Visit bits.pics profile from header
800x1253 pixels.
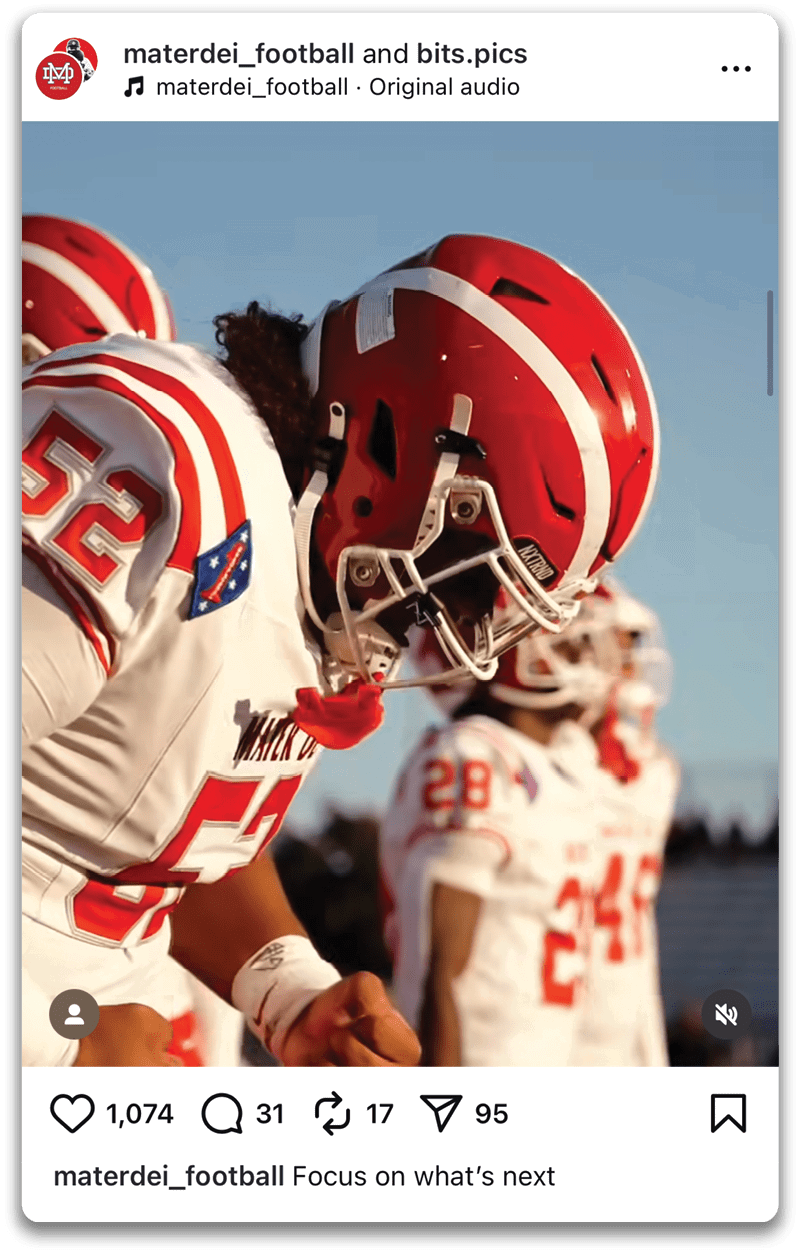(472, 54)
